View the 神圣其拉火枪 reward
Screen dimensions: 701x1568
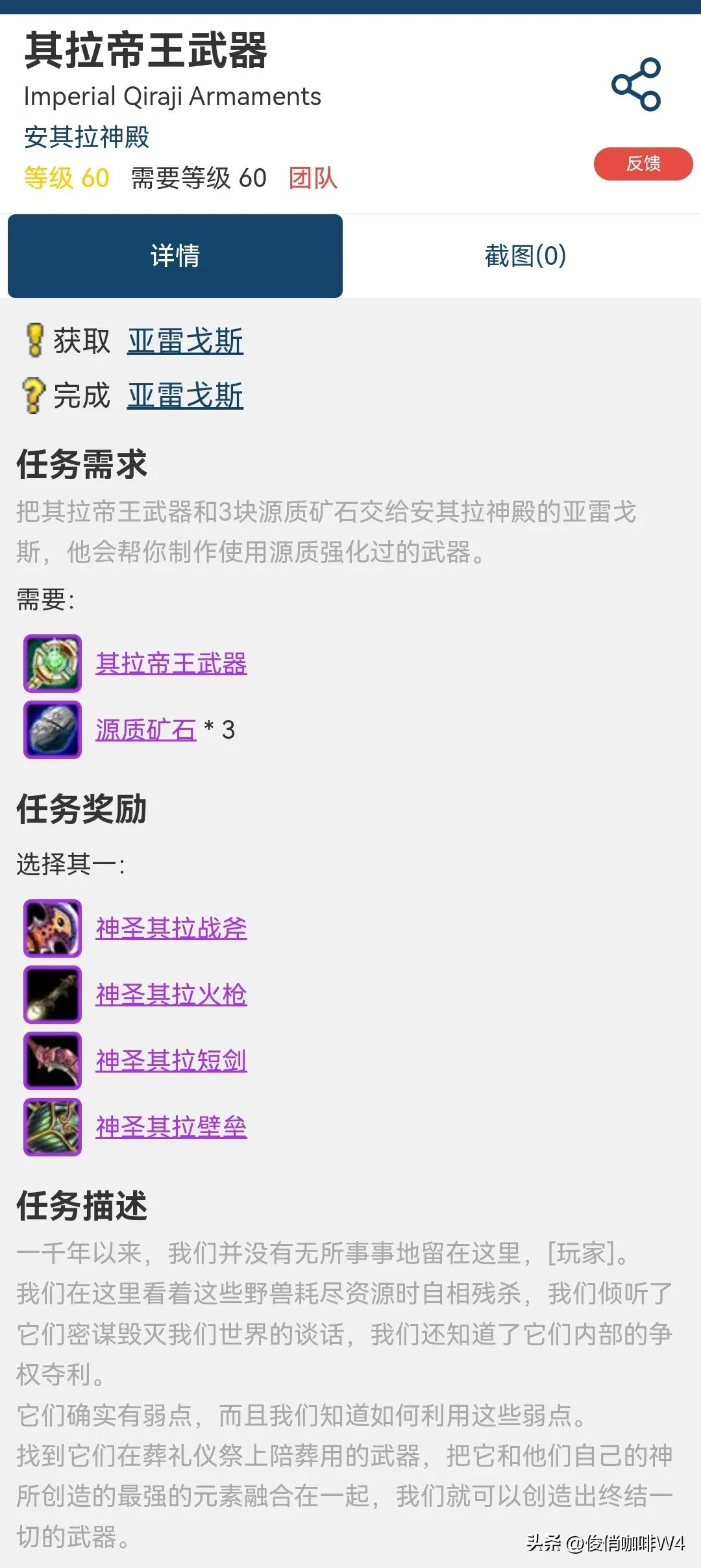click(x=171, y=995)
